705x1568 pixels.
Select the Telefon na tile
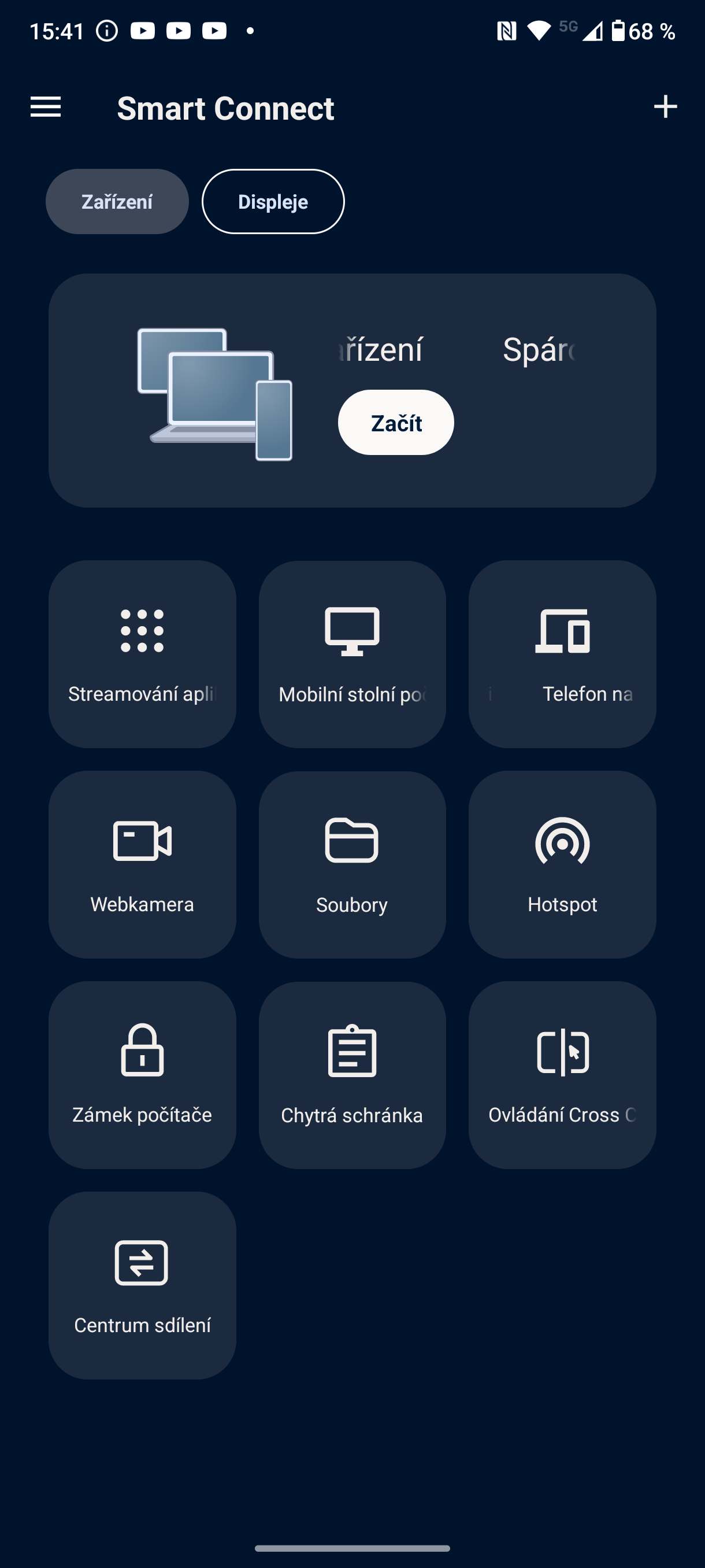562,654
